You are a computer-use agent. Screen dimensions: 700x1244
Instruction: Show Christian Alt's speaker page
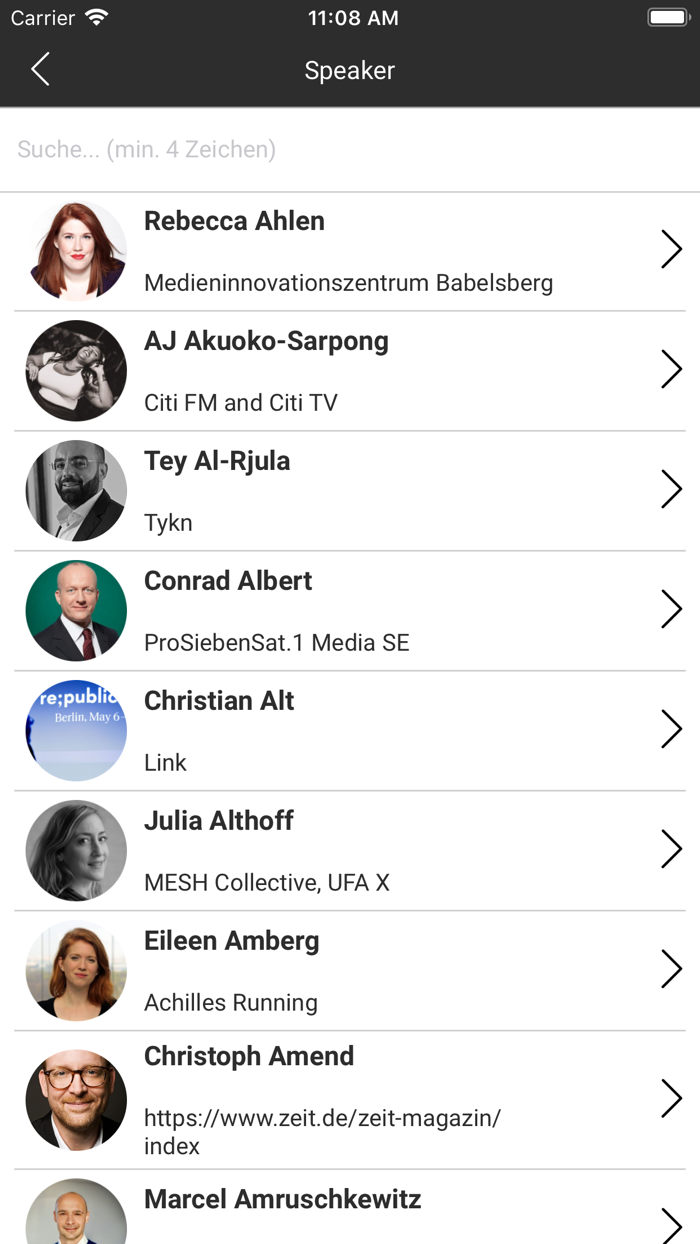tap(350, 731)
